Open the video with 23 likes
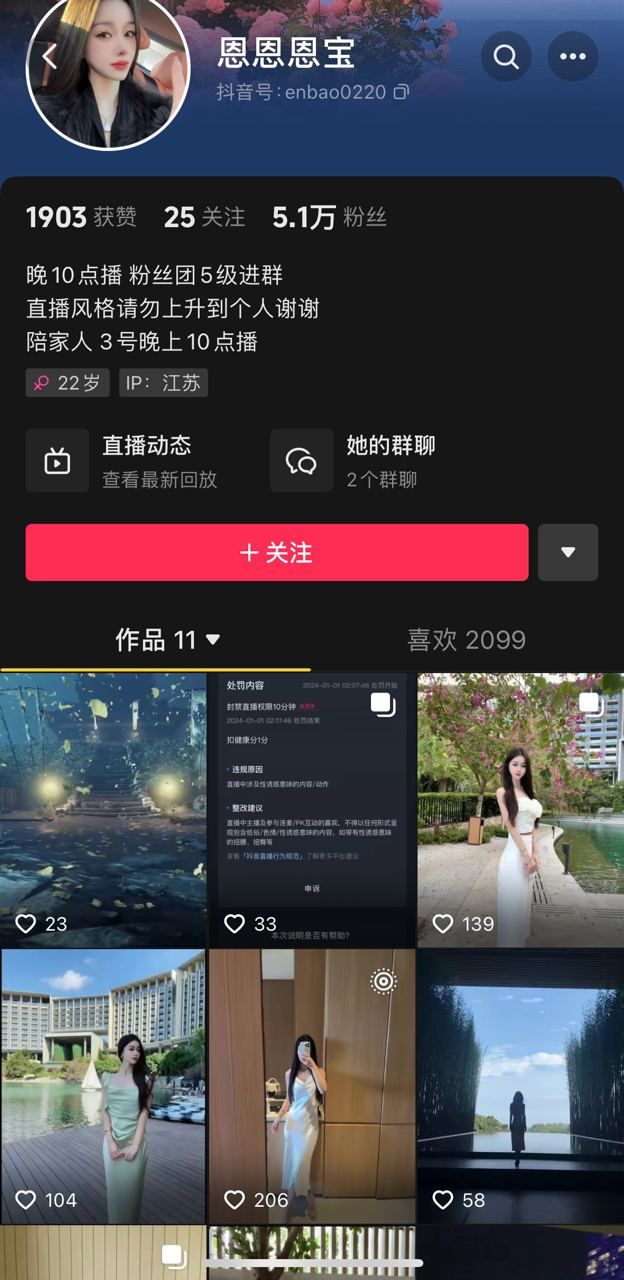The width and height of the screenshot is (624, 1280). (103, 810)
